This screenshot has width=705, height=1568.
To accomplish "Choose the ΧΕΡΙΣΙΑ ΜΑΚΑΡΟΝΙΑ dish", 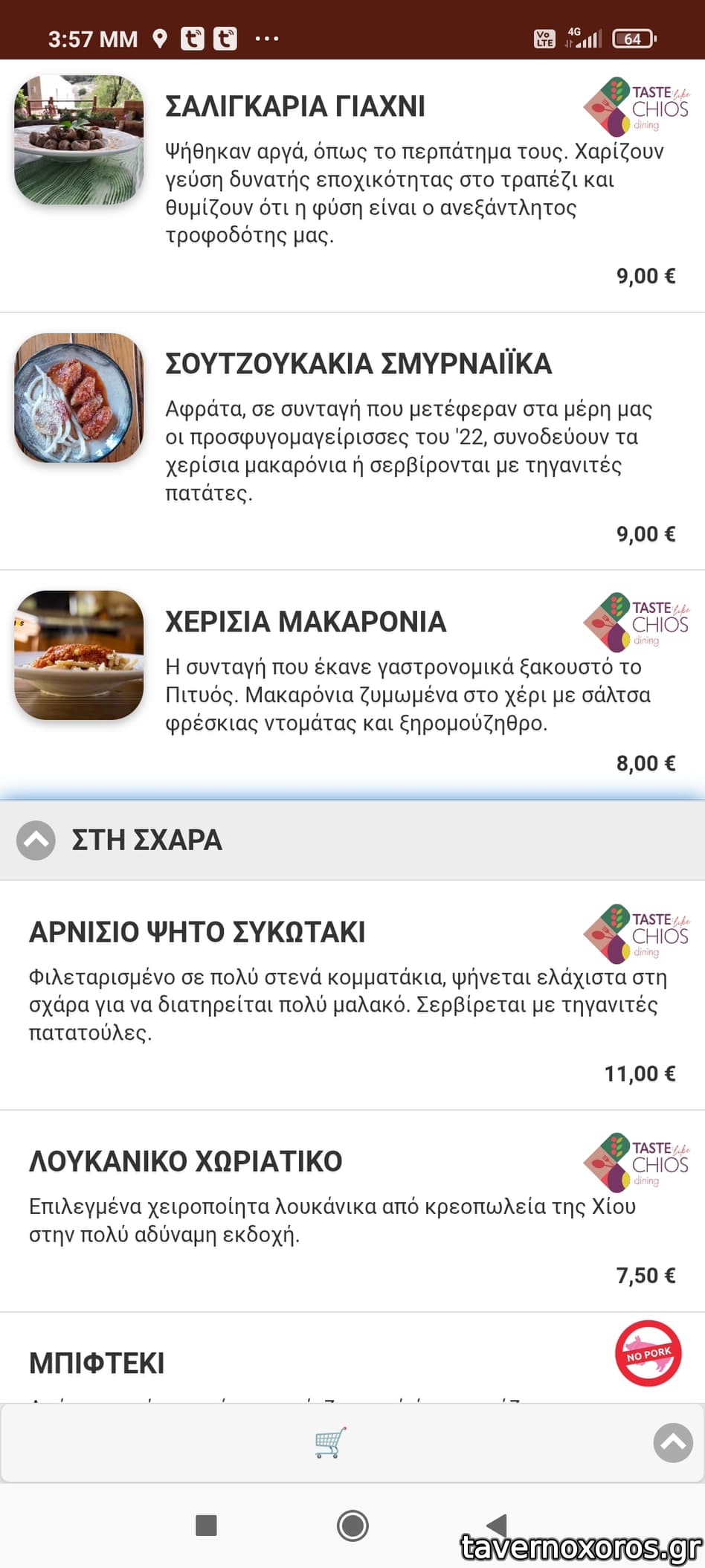I will (305, 622).
